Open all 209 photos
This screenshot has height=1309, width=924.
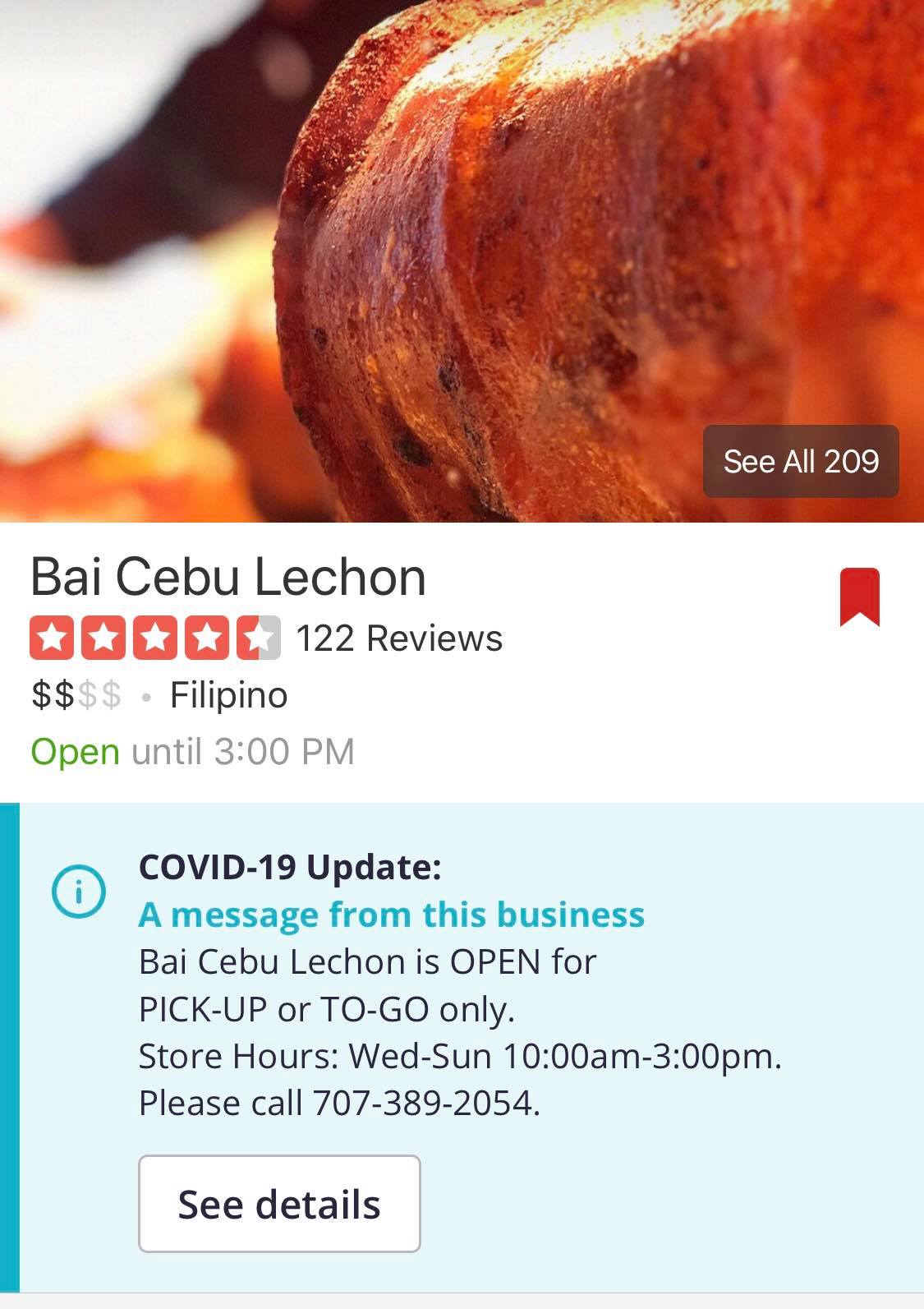coord(801,461)
